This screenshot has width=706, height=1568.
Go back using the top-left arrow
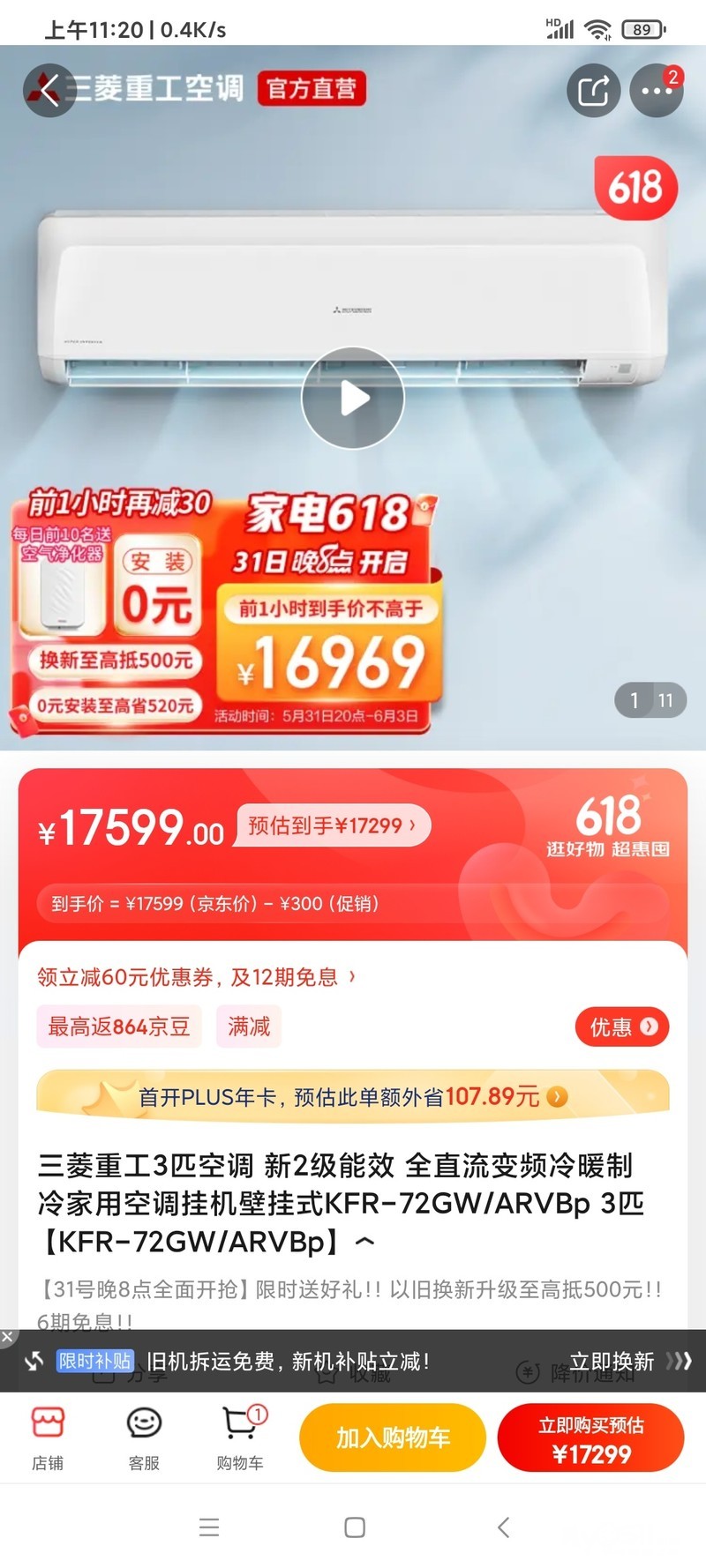click(49, 89)
